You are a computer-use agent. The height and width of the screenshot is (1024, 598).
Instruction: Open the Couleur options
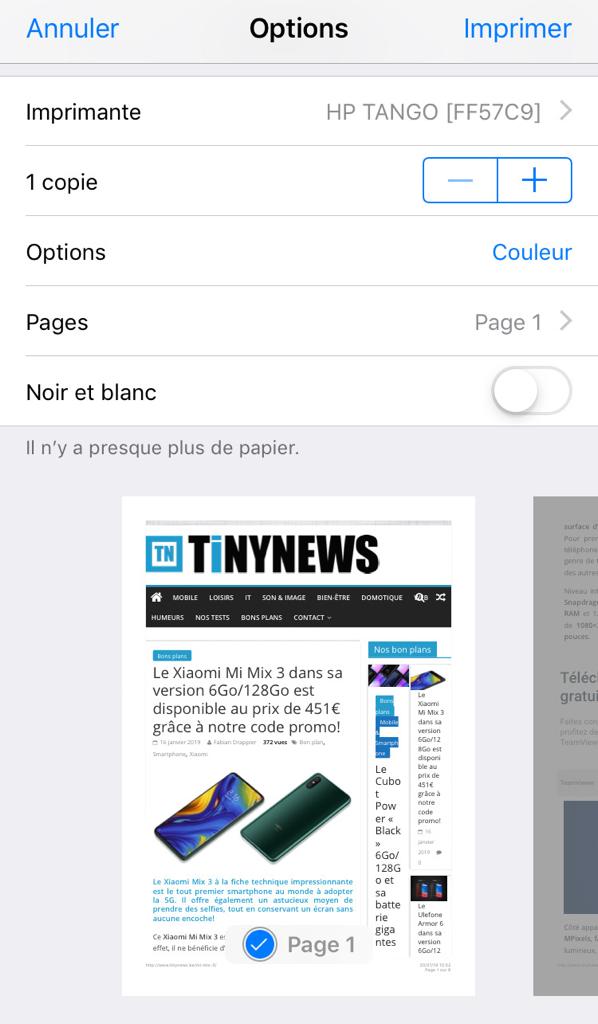click(x=531, y=252)
